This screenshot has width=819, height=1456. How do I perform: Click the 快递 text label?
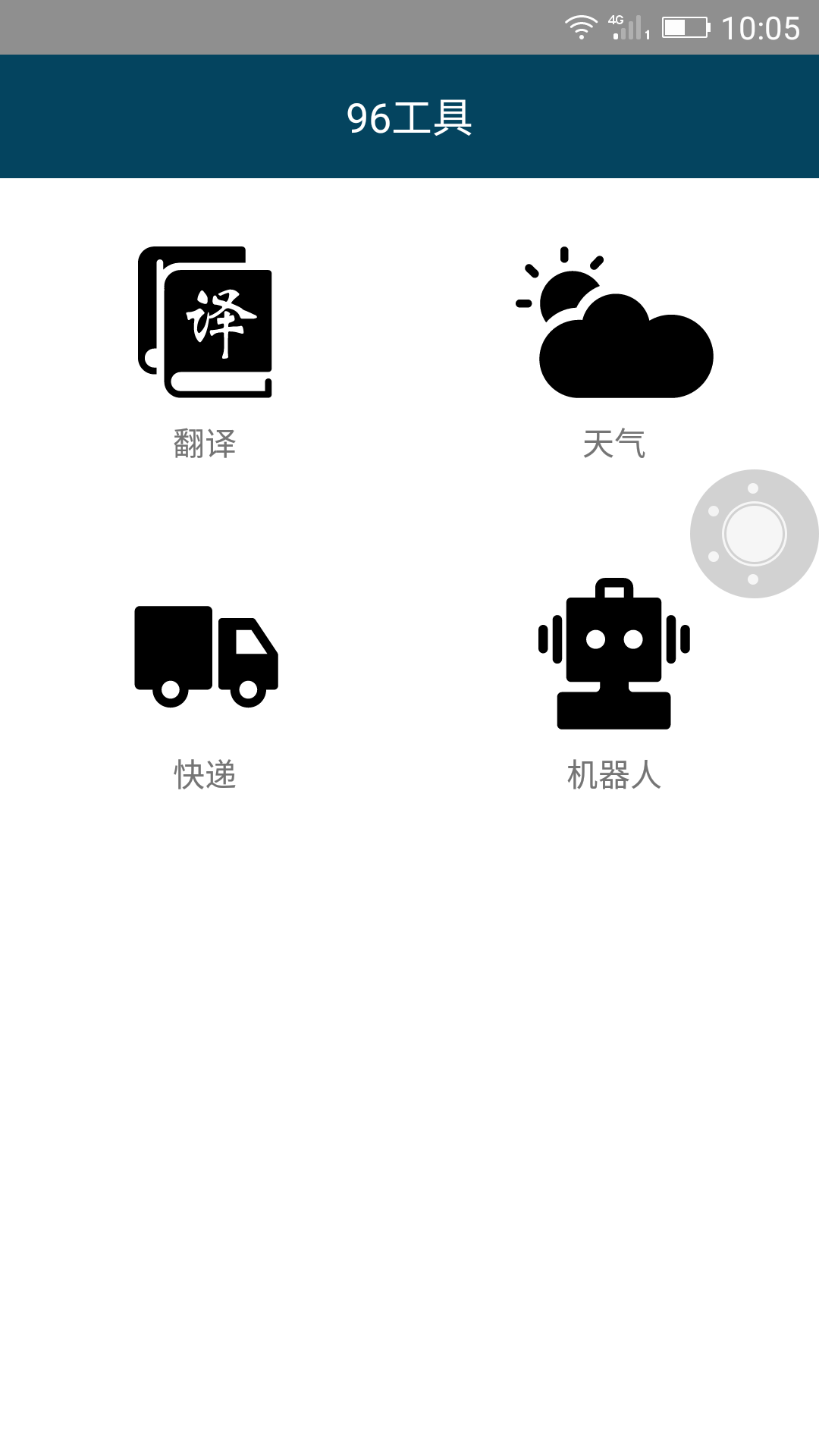[x=205, y=773]
